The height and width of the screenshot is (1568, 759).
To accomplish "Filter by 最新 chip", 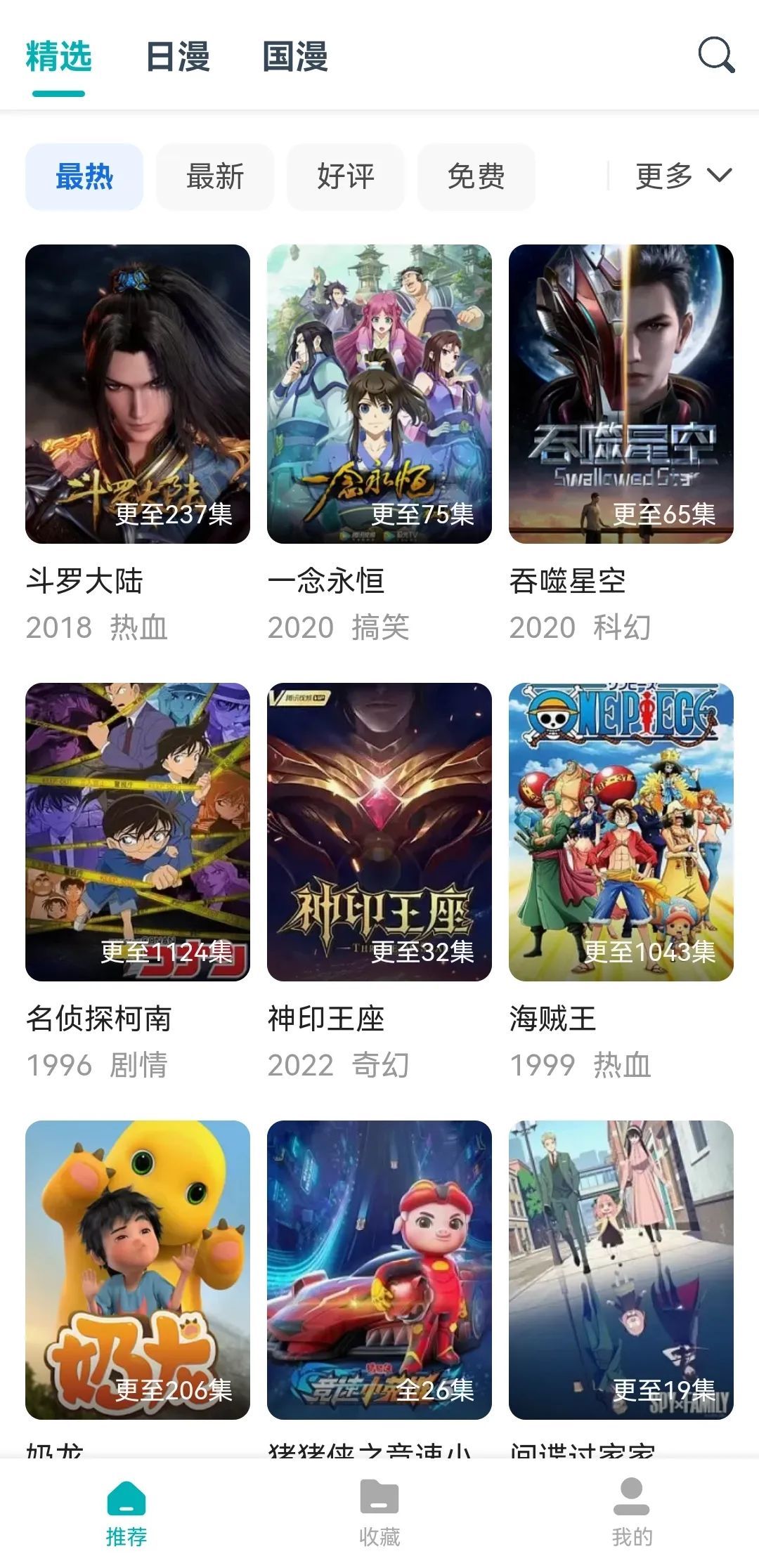I will click(x=214, y=176).
